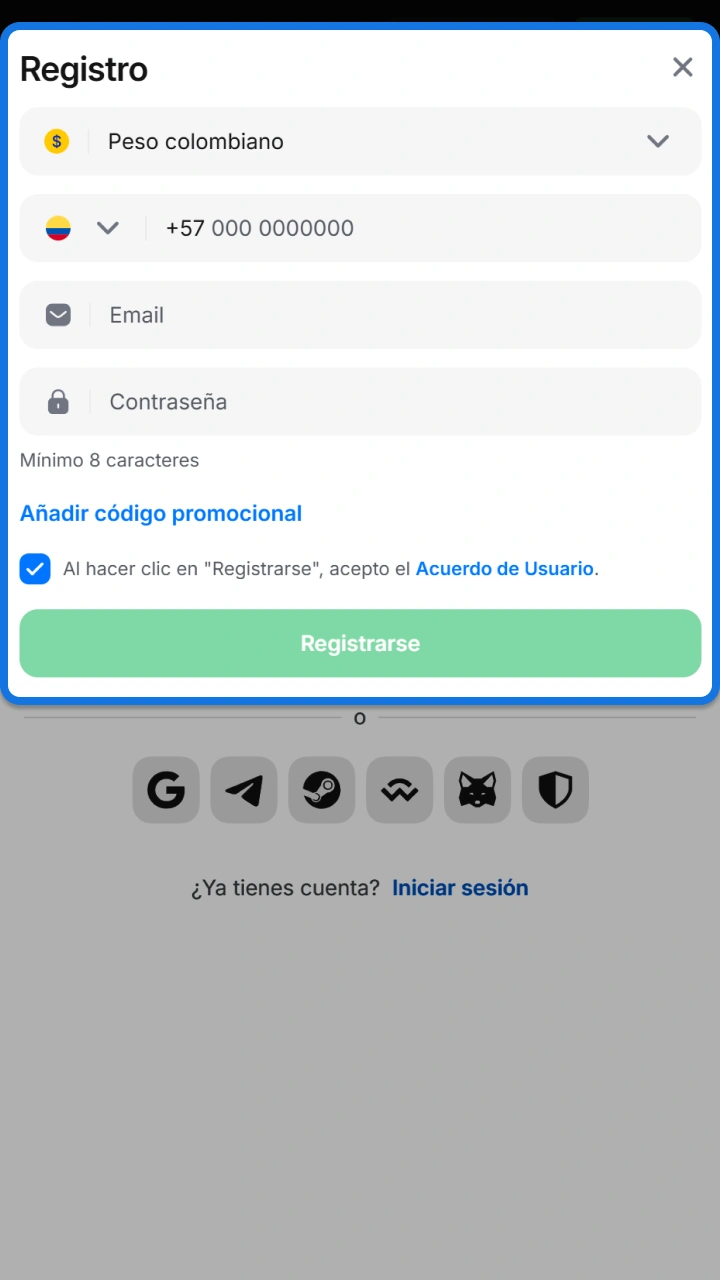Screen dimensions: 720x1280
Task: Focus the Email input field
Action: pos(360,315)
